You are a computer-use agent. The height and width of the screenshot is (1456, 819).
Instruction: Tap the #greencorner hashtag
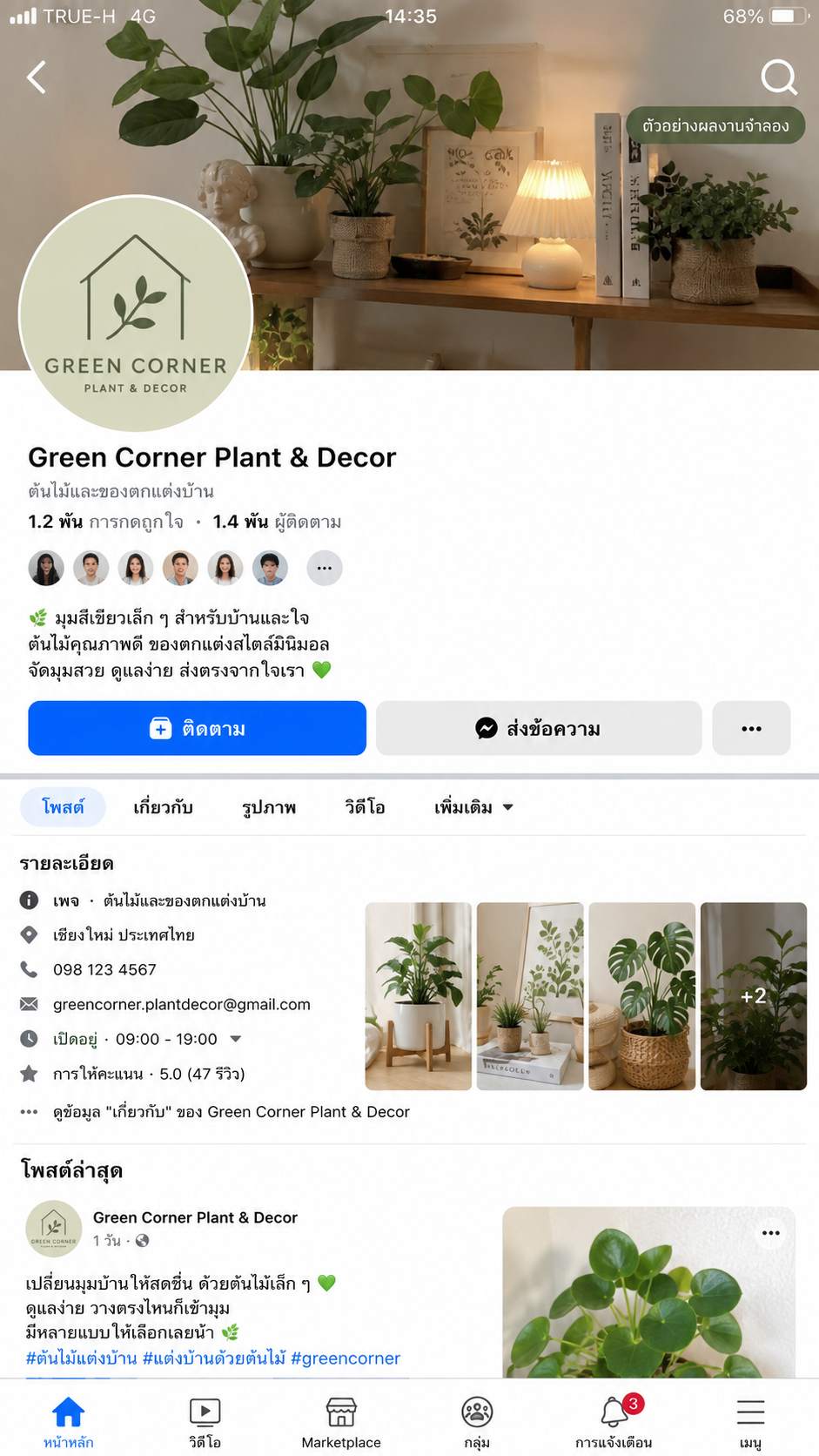[346, 1358]
